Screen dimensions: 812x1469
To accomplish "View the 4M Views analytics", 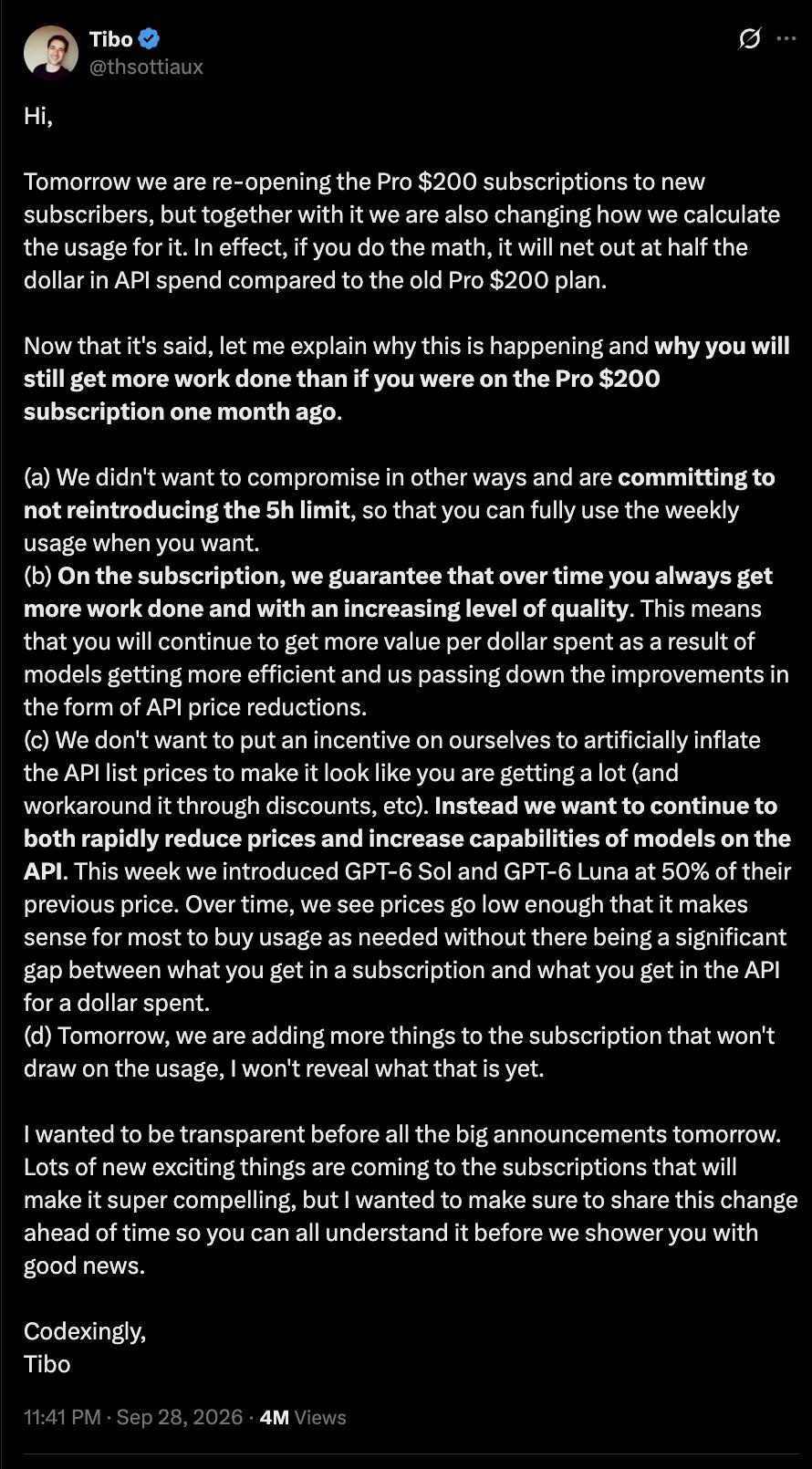I will pos(303,1417).
